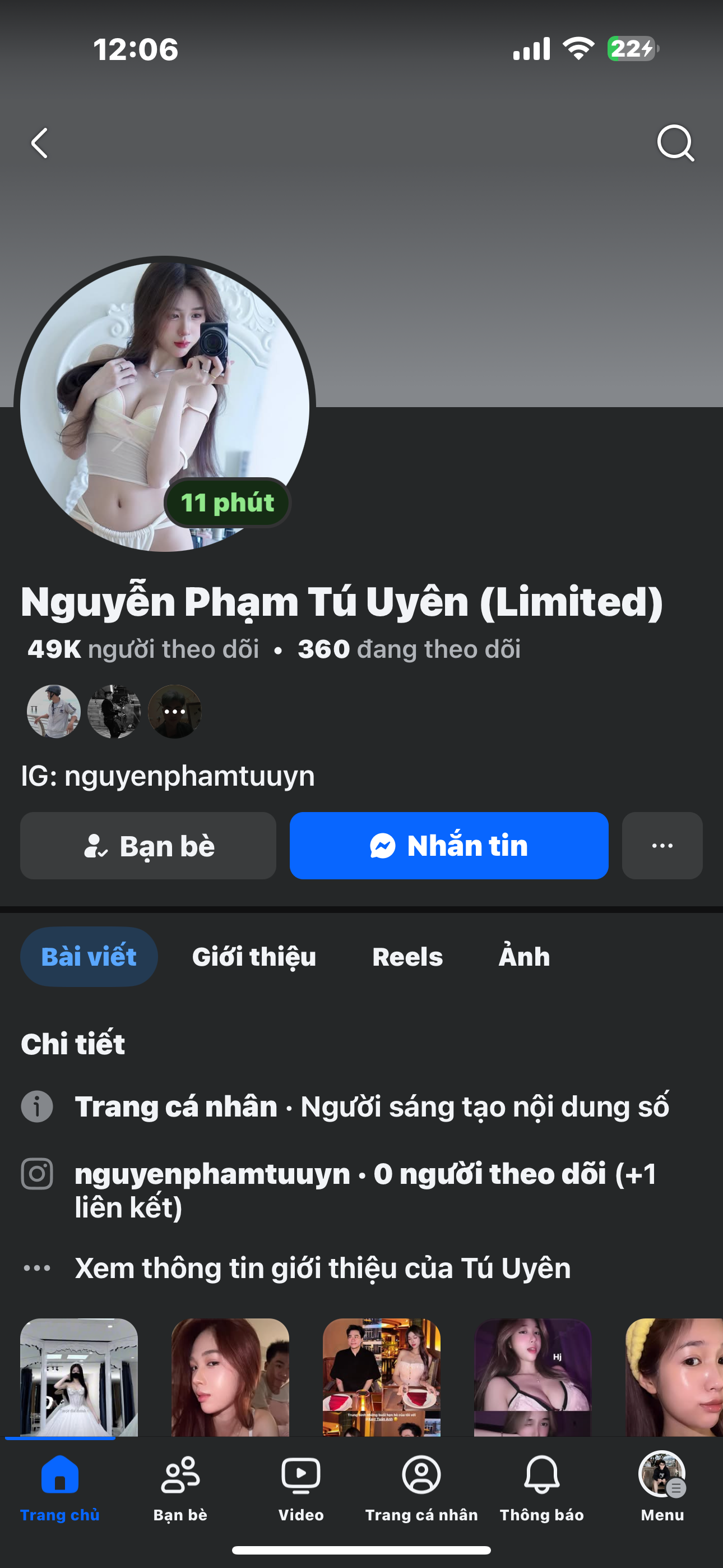Switch to the Reels tab
This screenshot has width=723, height=1568.
pos(407,957)
